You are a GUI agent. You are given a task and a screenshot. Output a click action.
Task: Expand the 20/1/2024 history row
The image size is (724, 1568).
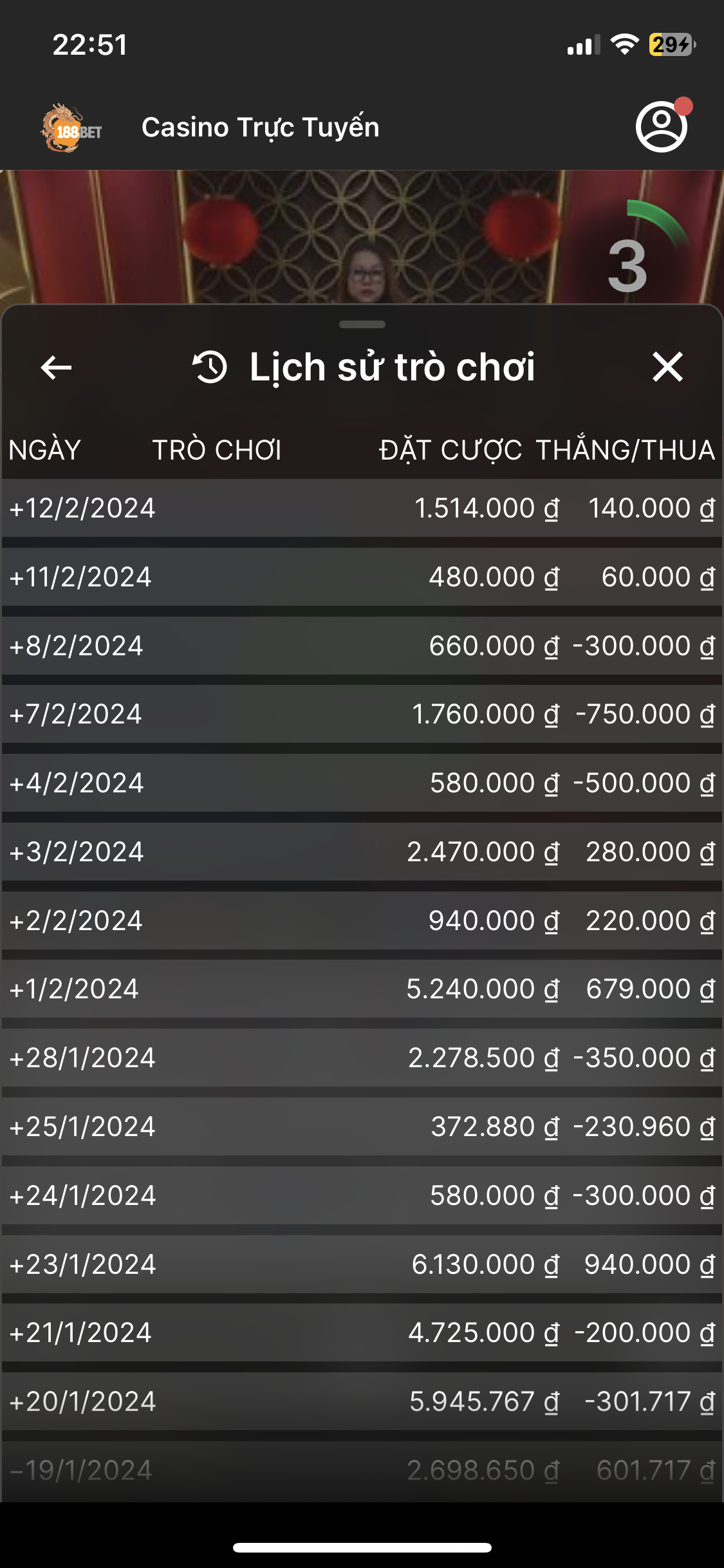[x=82, y=1402]
